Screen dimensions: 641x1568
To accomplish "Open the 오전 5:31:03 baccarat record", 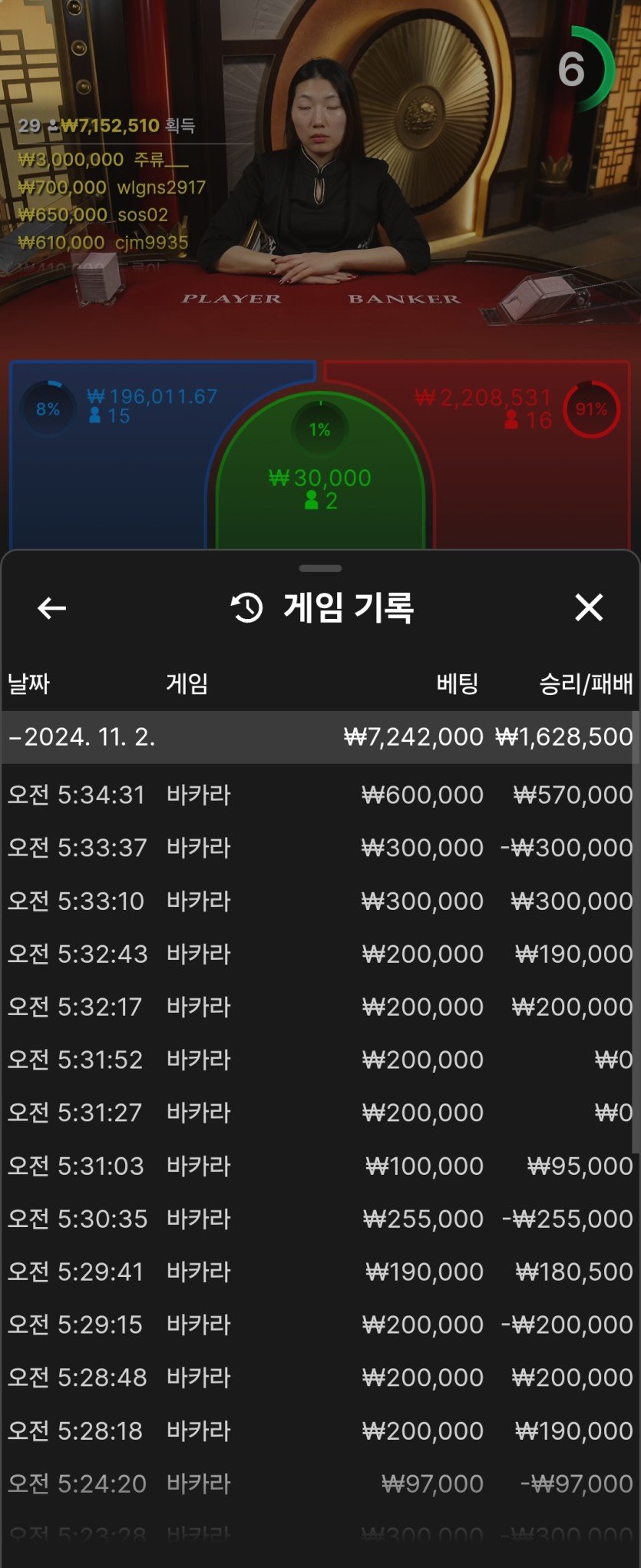I will [319, 1166].
